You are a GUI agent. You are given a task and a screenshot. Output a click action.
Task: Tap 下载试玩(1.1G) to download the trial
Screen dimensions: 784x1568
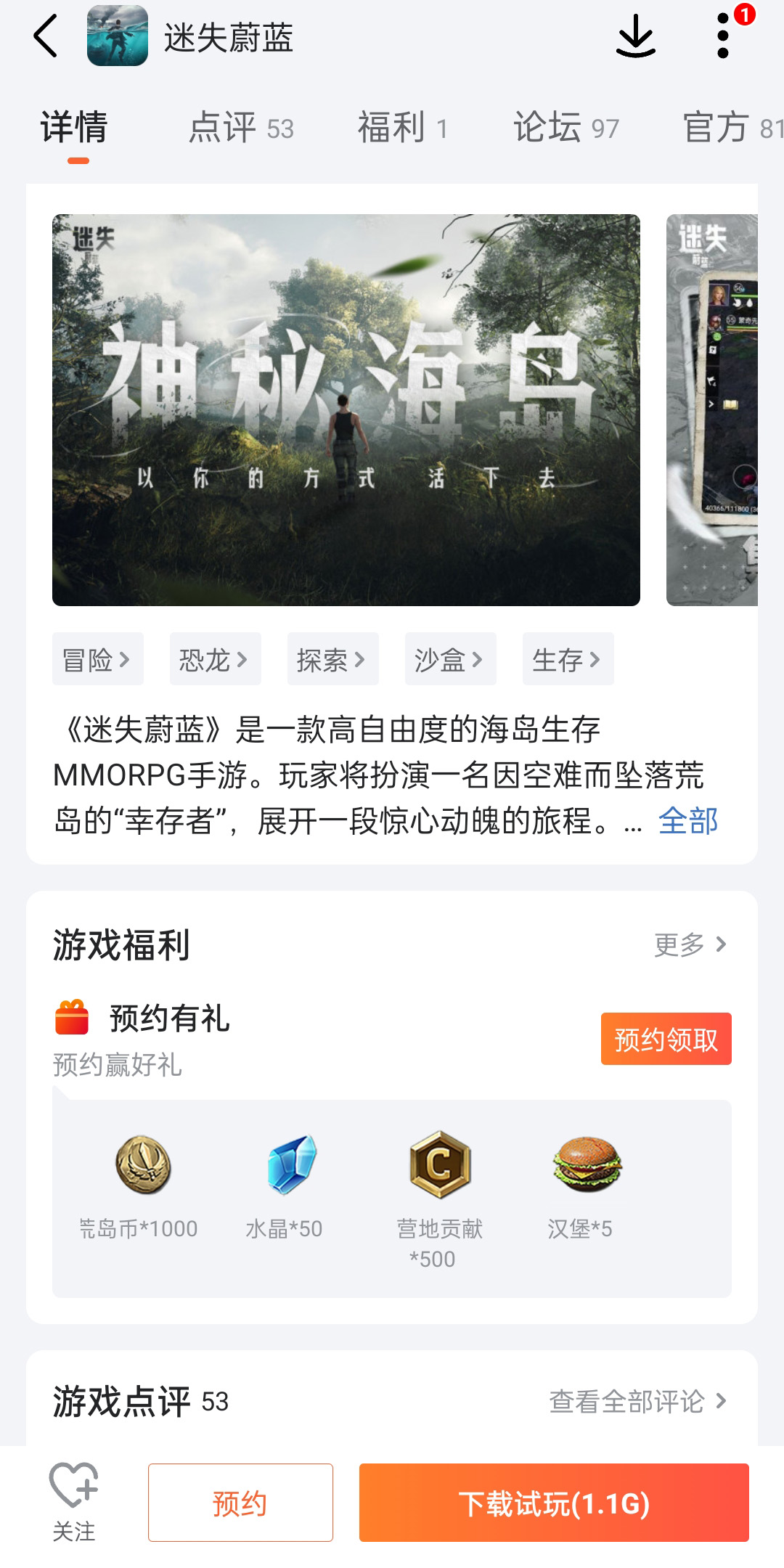(x=554, y=1503)
